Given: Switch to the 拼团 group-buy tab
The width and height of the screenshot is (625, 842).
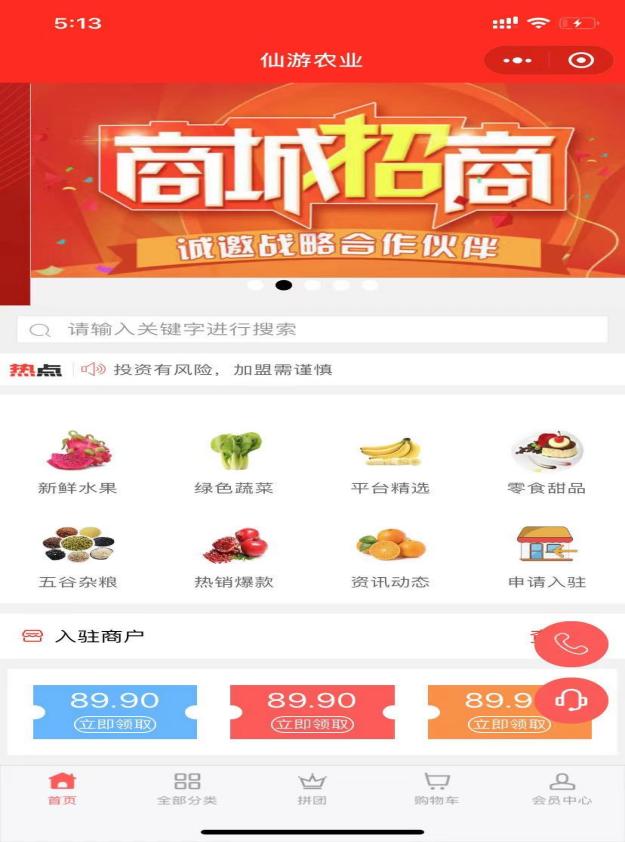Looking at the screenshot, I should coord(312,788).
